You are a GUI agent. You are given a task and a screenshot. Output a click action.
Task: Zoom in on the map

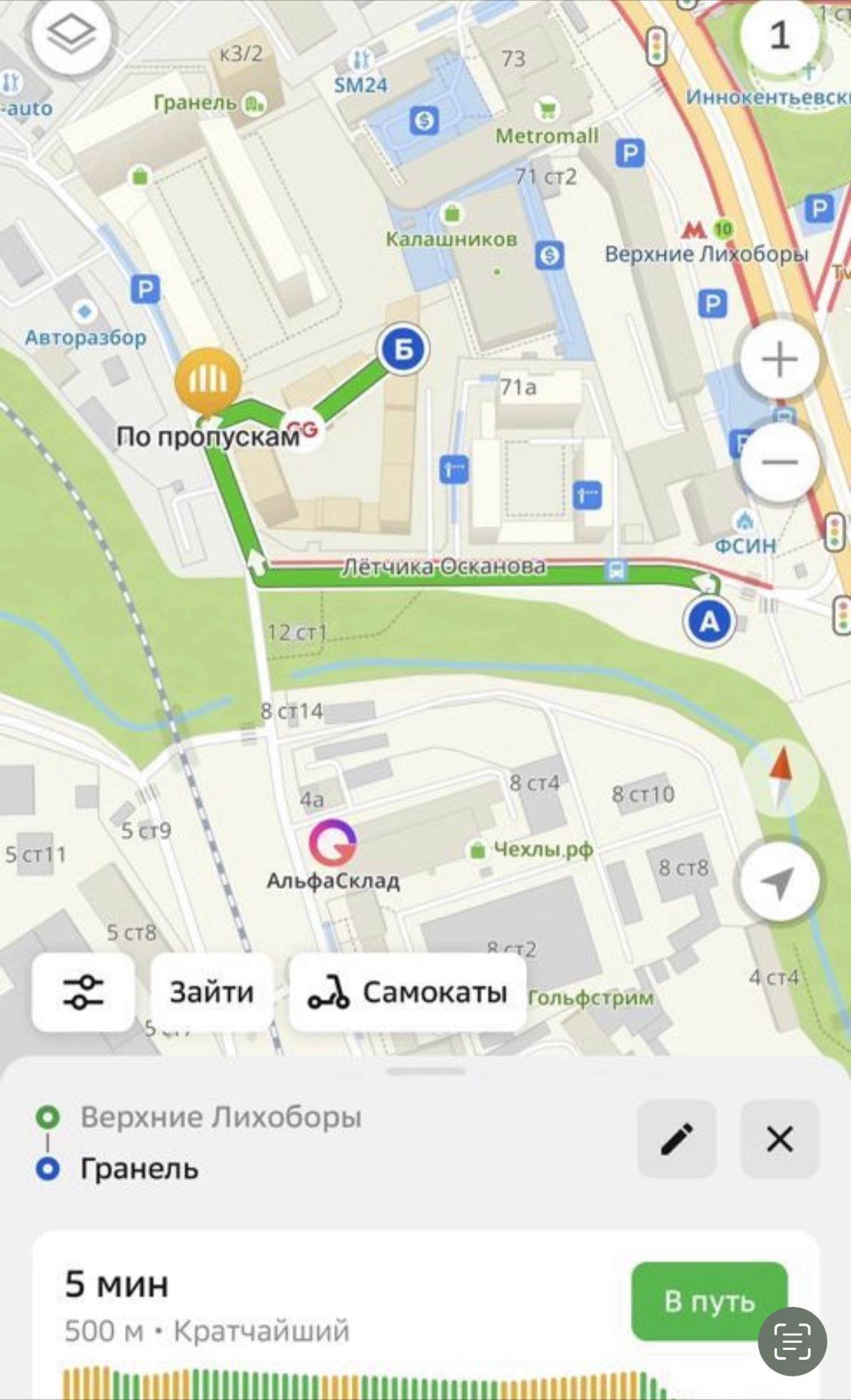(x=779, y=359)
